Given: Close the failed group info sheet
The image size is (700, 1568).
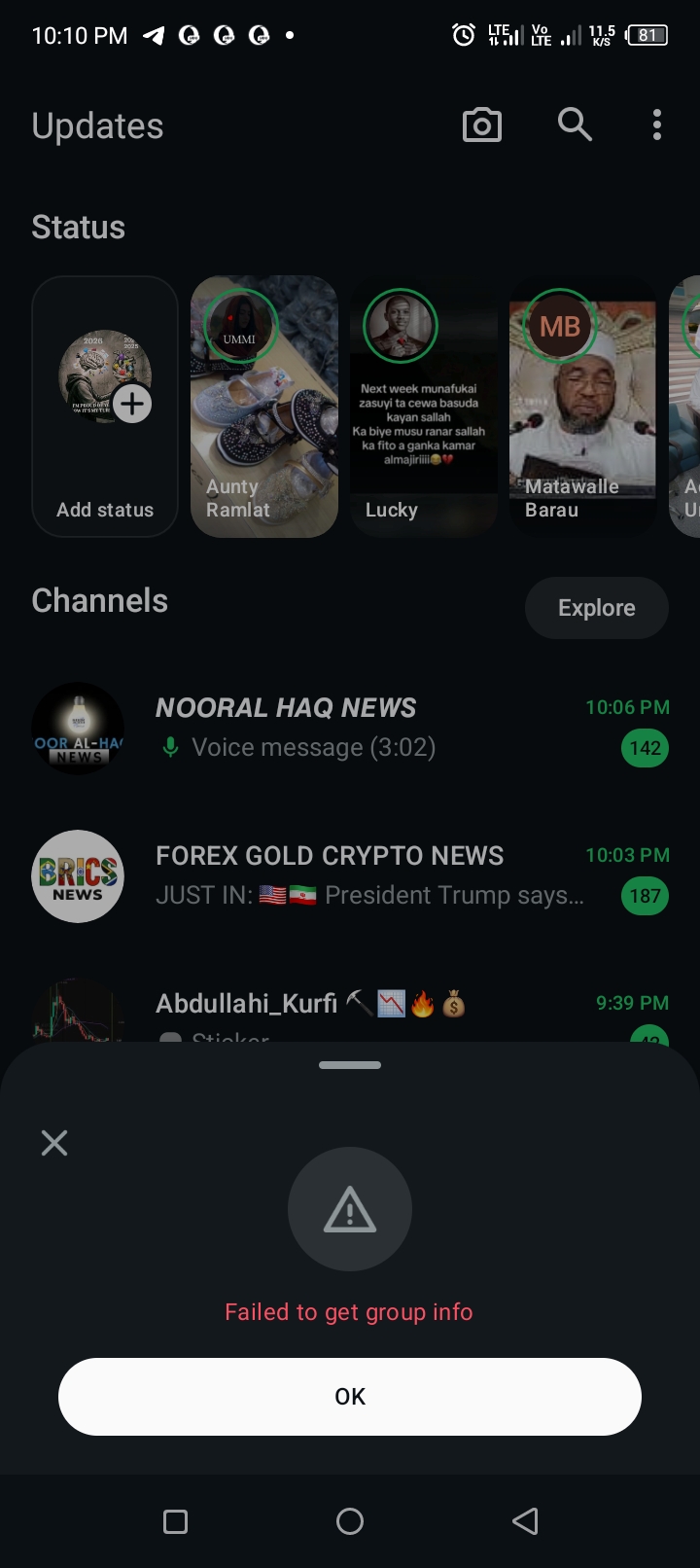Looking at the screenshot, I should [54, 1143].
